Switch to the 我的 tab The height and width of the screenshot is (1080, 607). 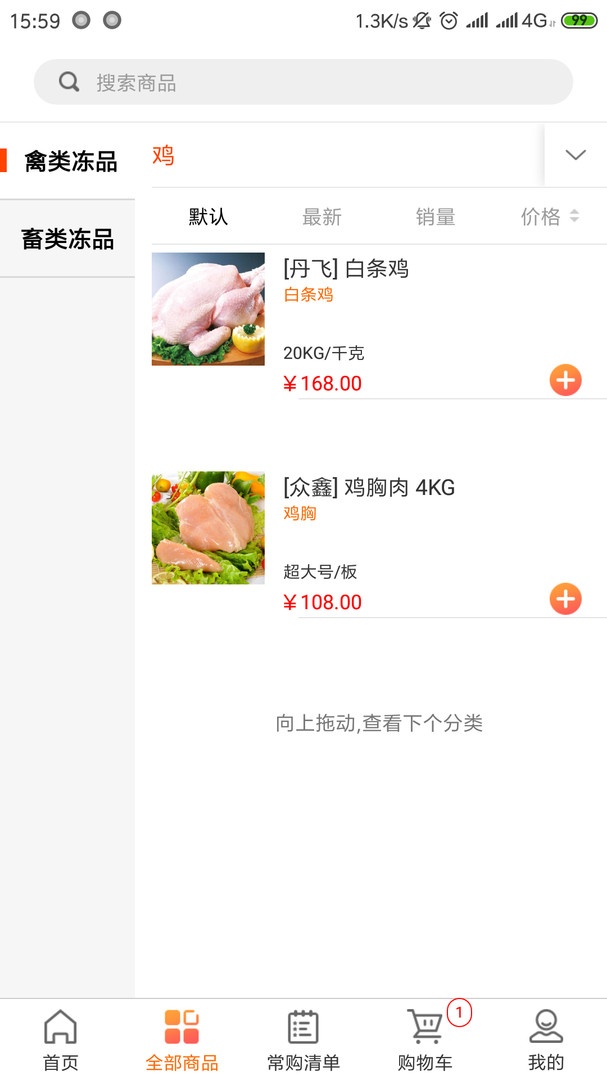click(546, 1040)
